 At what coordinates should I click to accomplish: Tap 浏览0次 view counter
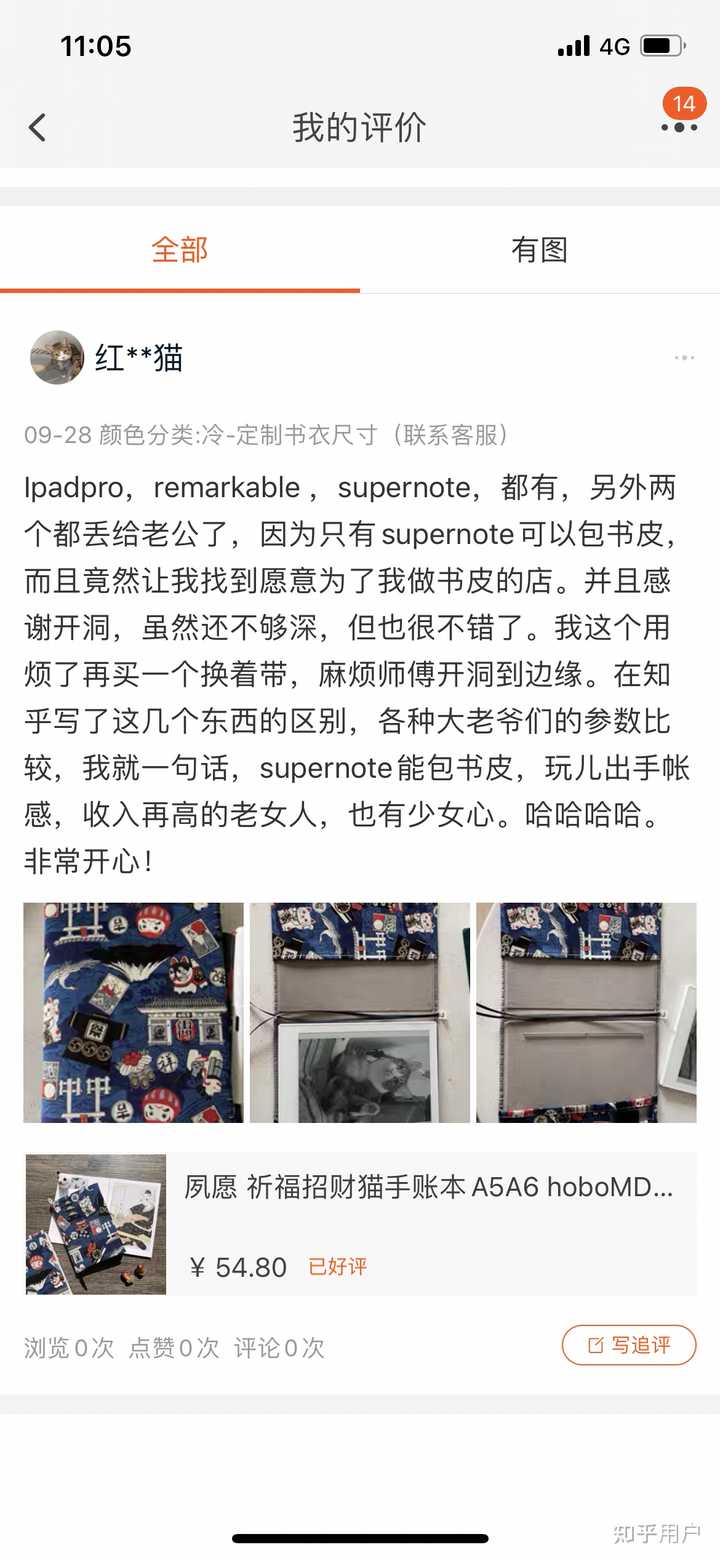[68, 1347]
